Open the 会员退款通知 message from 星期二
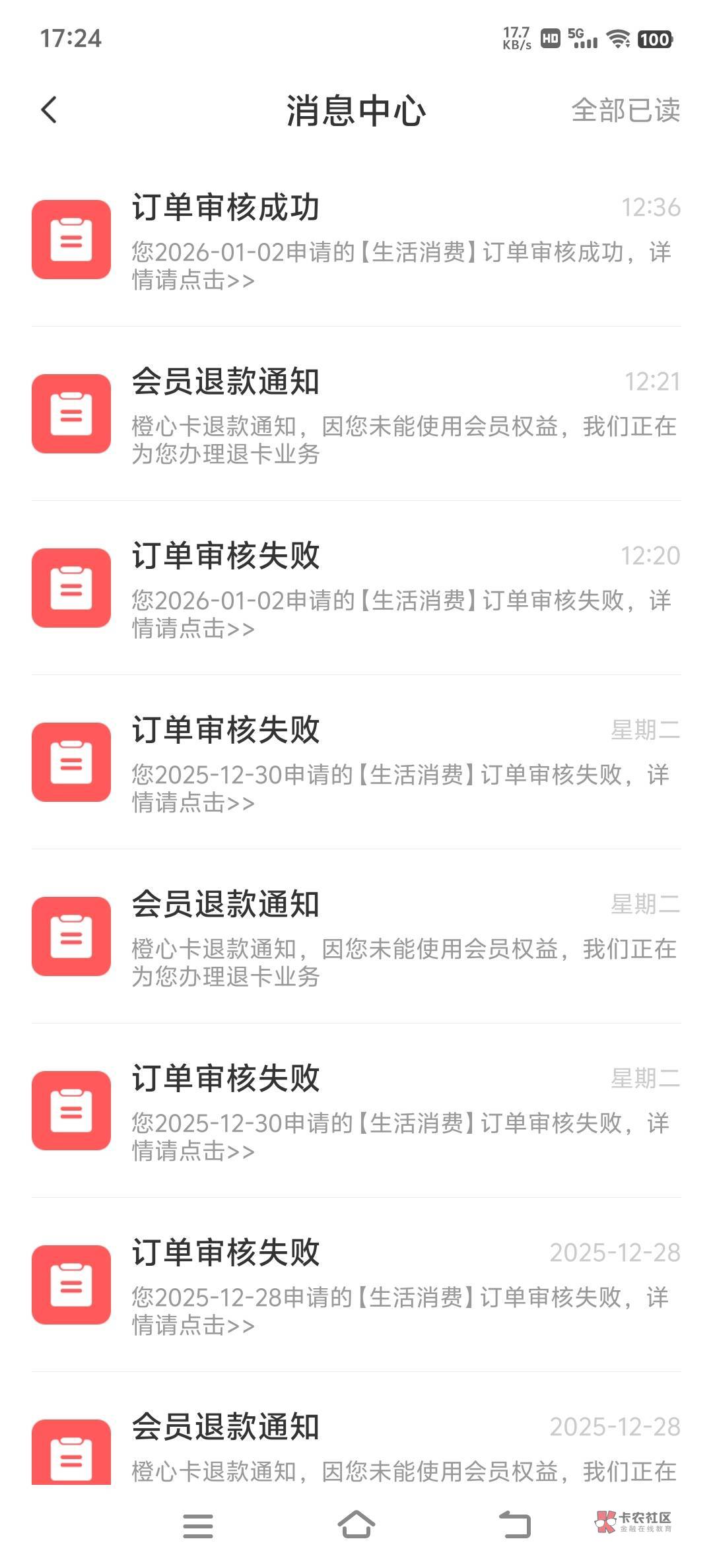The image size is (713, 1568). point(356,937)
